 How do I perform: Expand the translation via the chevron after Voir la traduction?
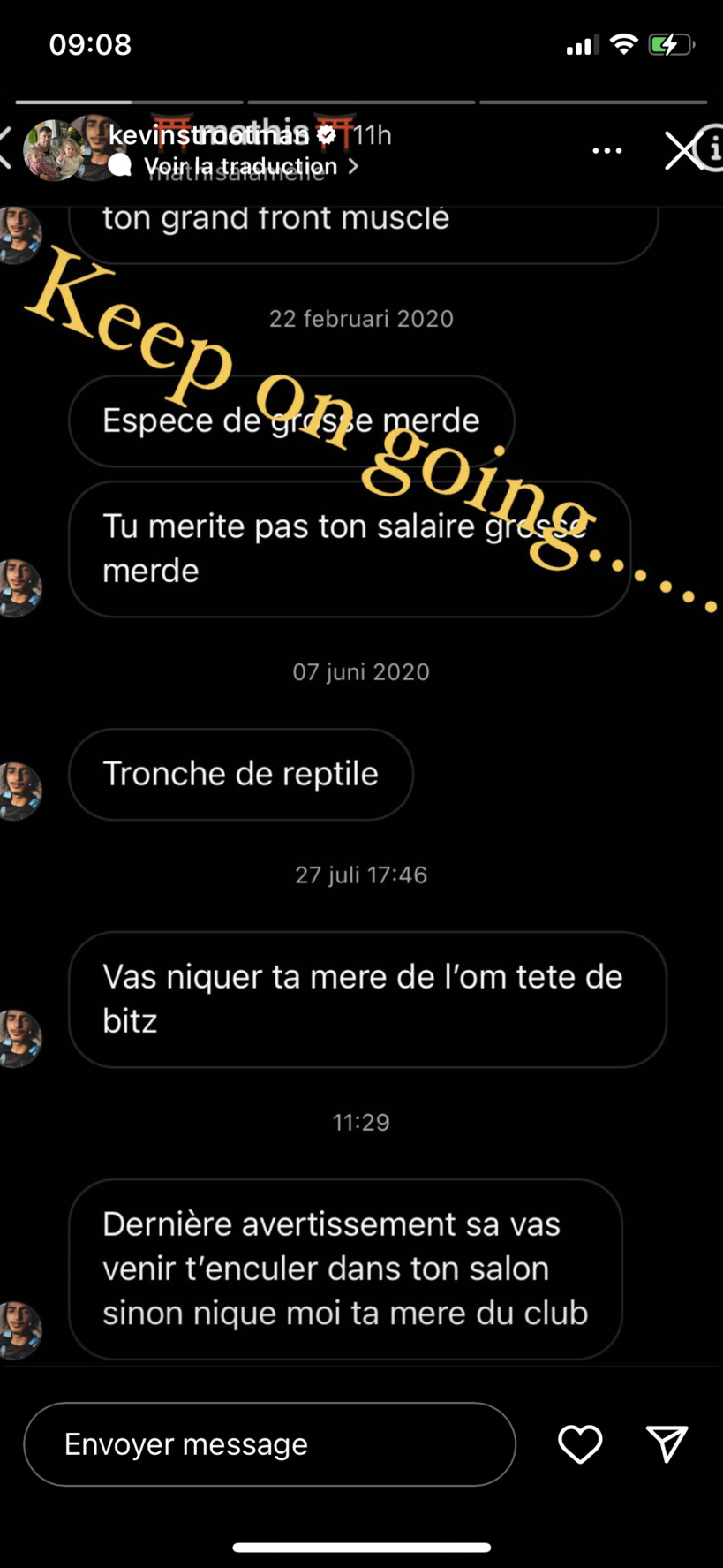(353, 167)
